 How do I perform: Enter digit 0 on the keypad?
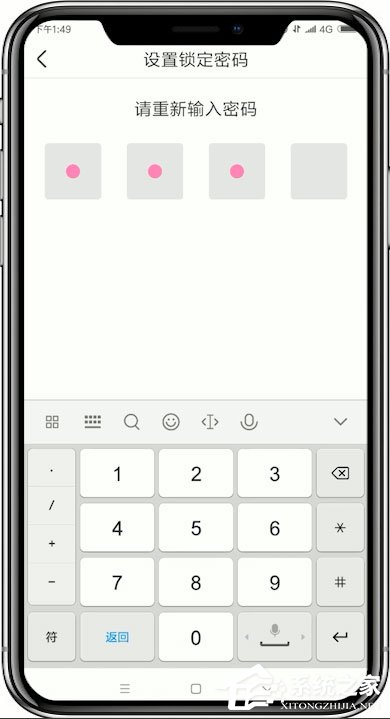[196, 637]
